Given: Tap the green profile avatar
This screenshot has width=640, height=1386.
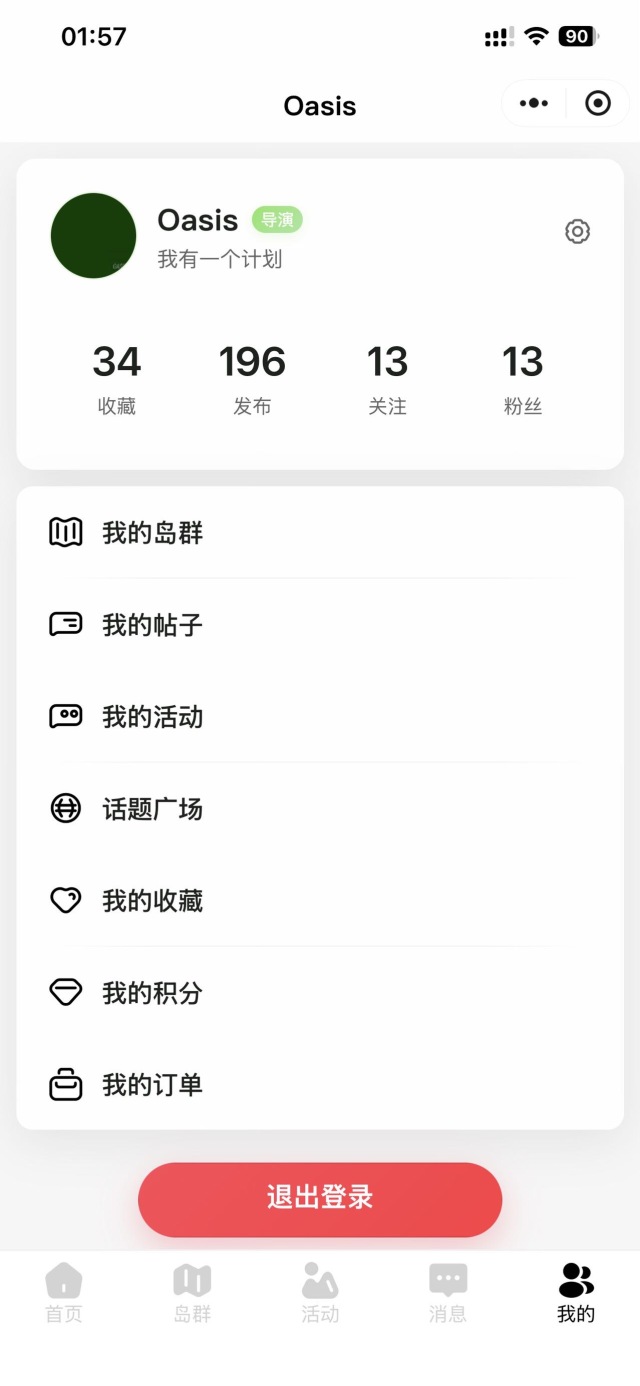Looking at the screenshot, I should tap(93, 236).
